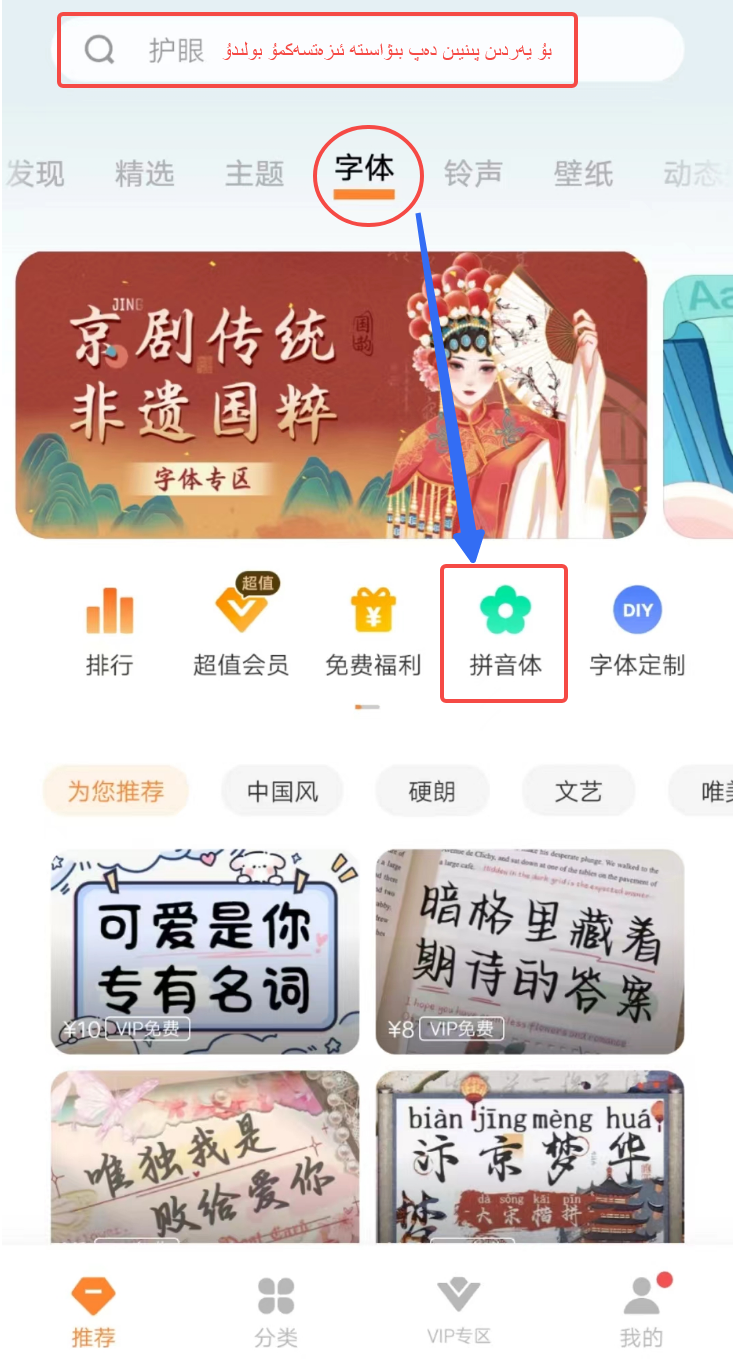
Task: Select the 字体 tab
Action: pyautogui.click(x=364, y=171)
